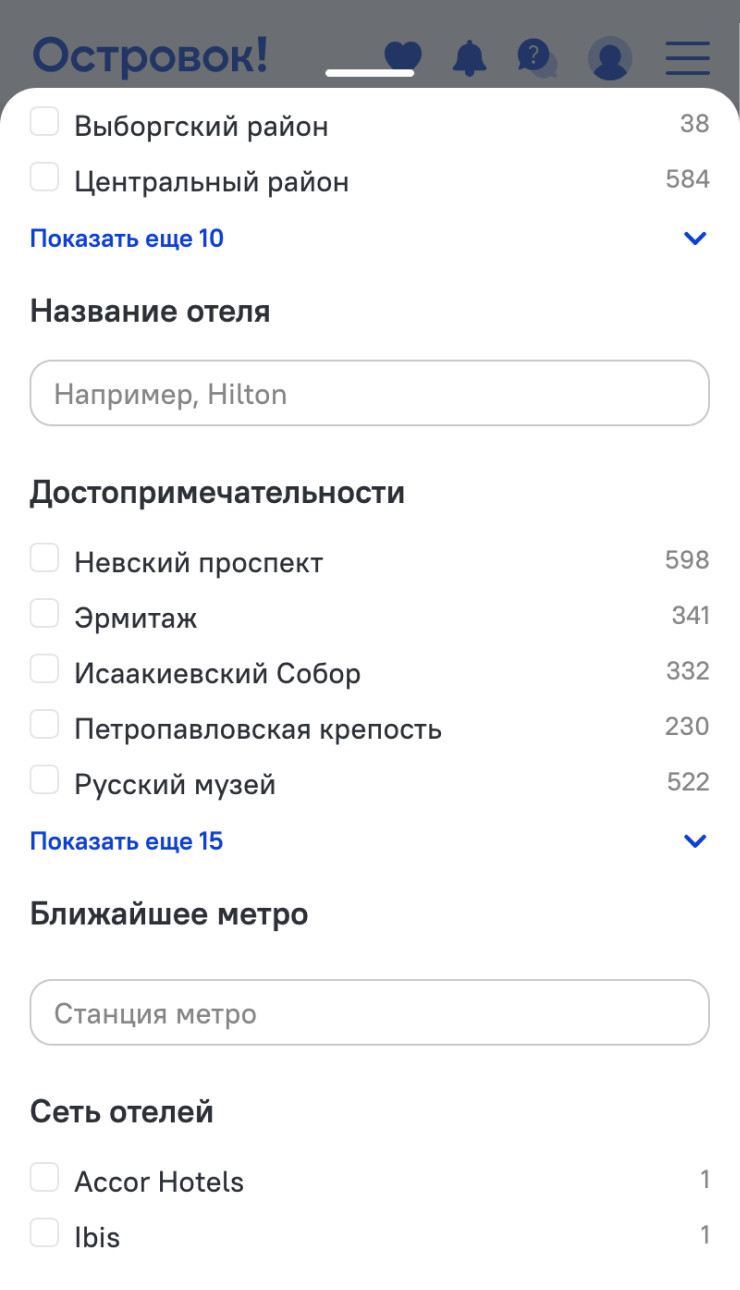The width and height of the screenshot is (740, 1290).
Task: Select the Русский музей checkbox
Action: pos(44,780)
